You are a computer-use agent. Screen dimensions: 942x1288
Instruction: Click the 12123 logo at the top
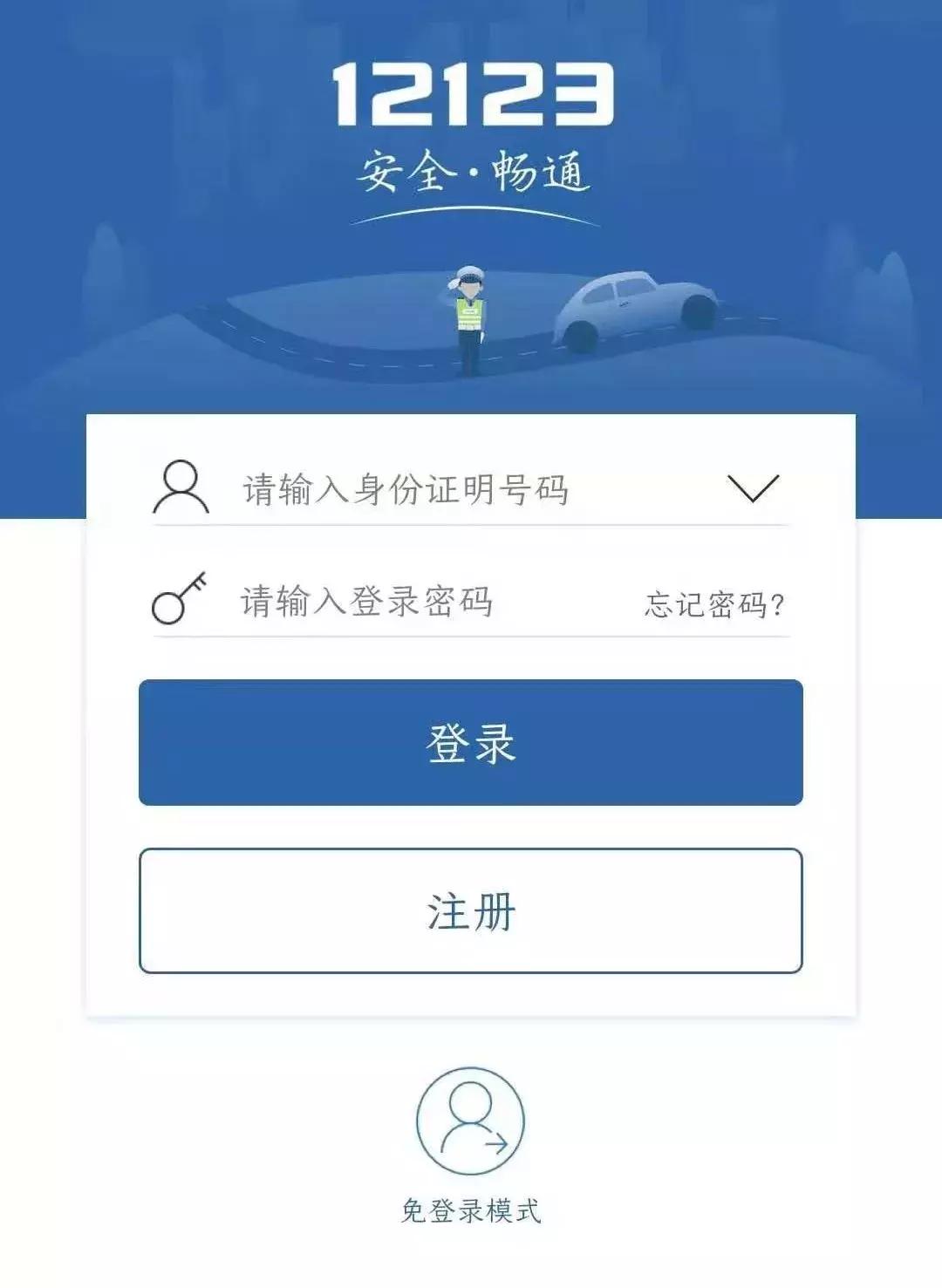click(x=471, y=92)
